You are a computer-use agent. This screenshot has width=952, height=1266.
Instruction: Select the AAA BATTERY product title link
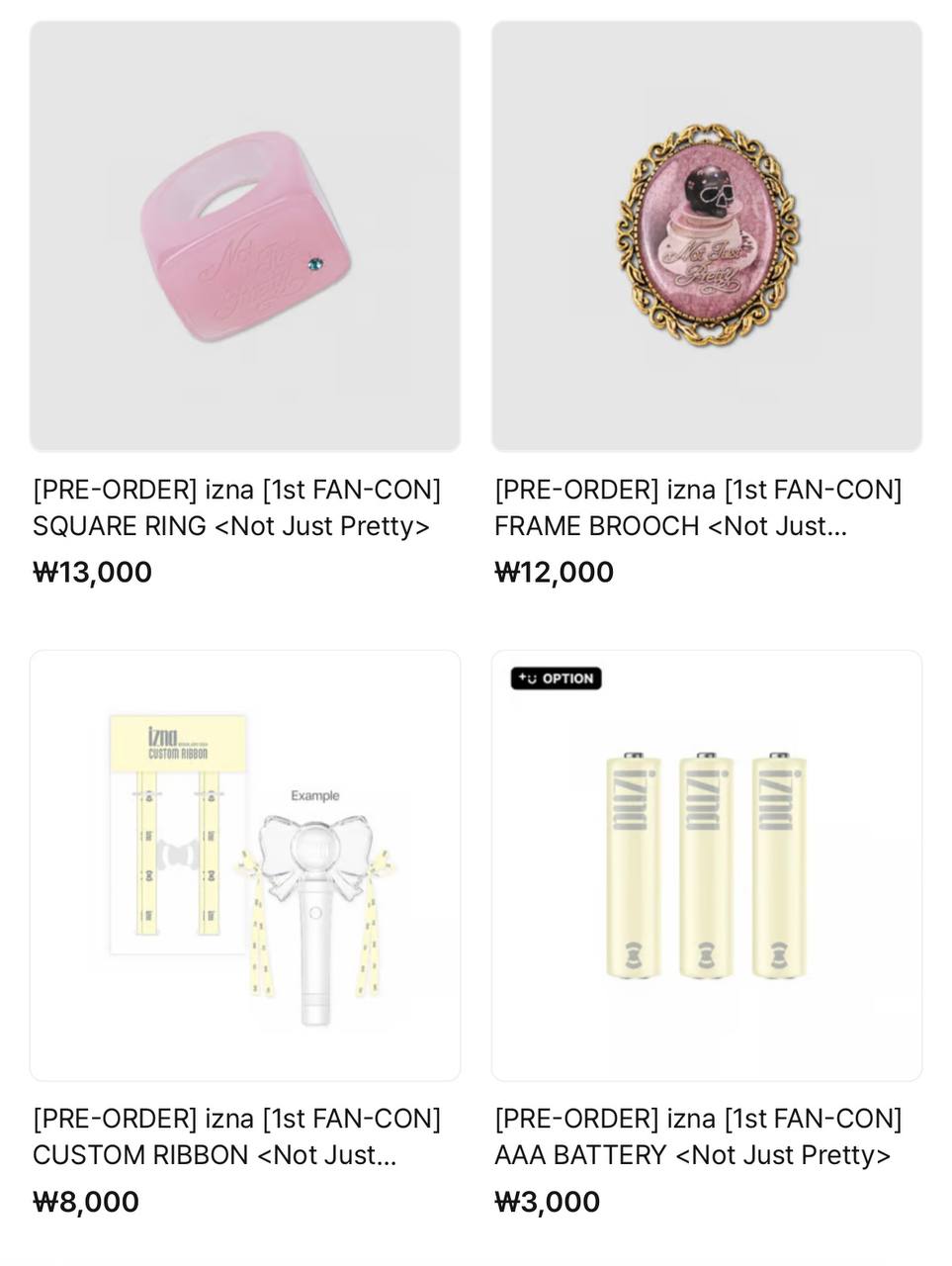pos(698,1136)
